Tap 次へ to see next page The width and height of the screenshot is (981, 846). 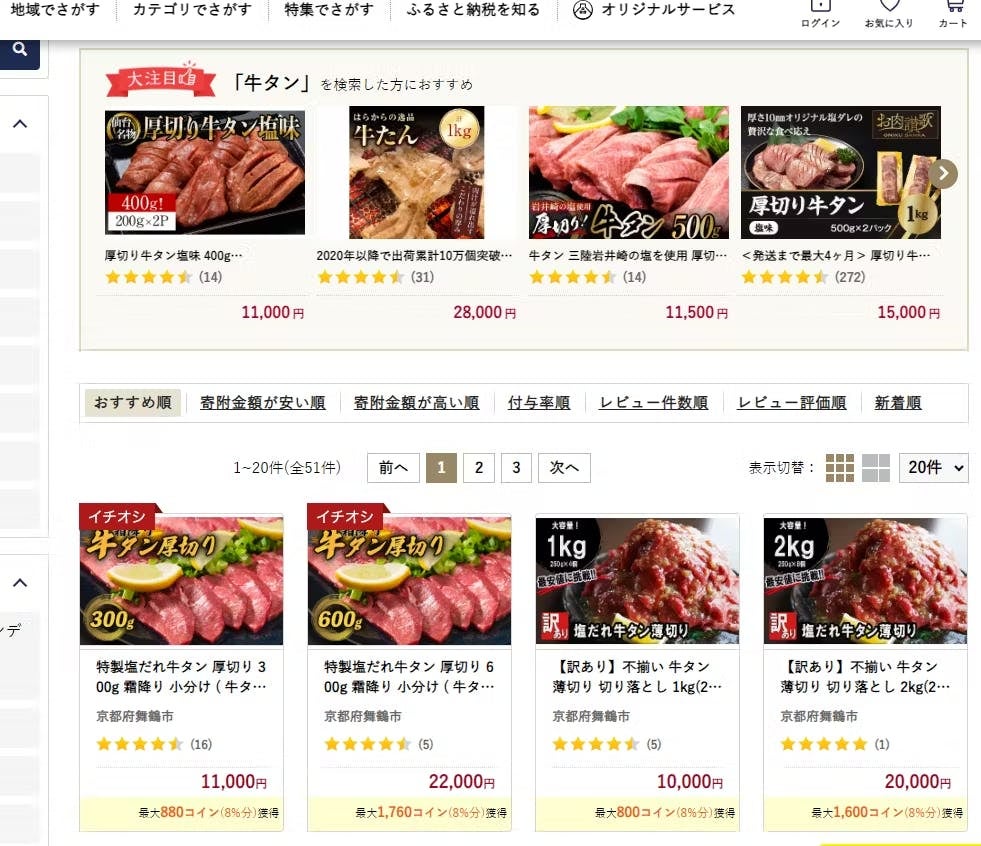564,467
